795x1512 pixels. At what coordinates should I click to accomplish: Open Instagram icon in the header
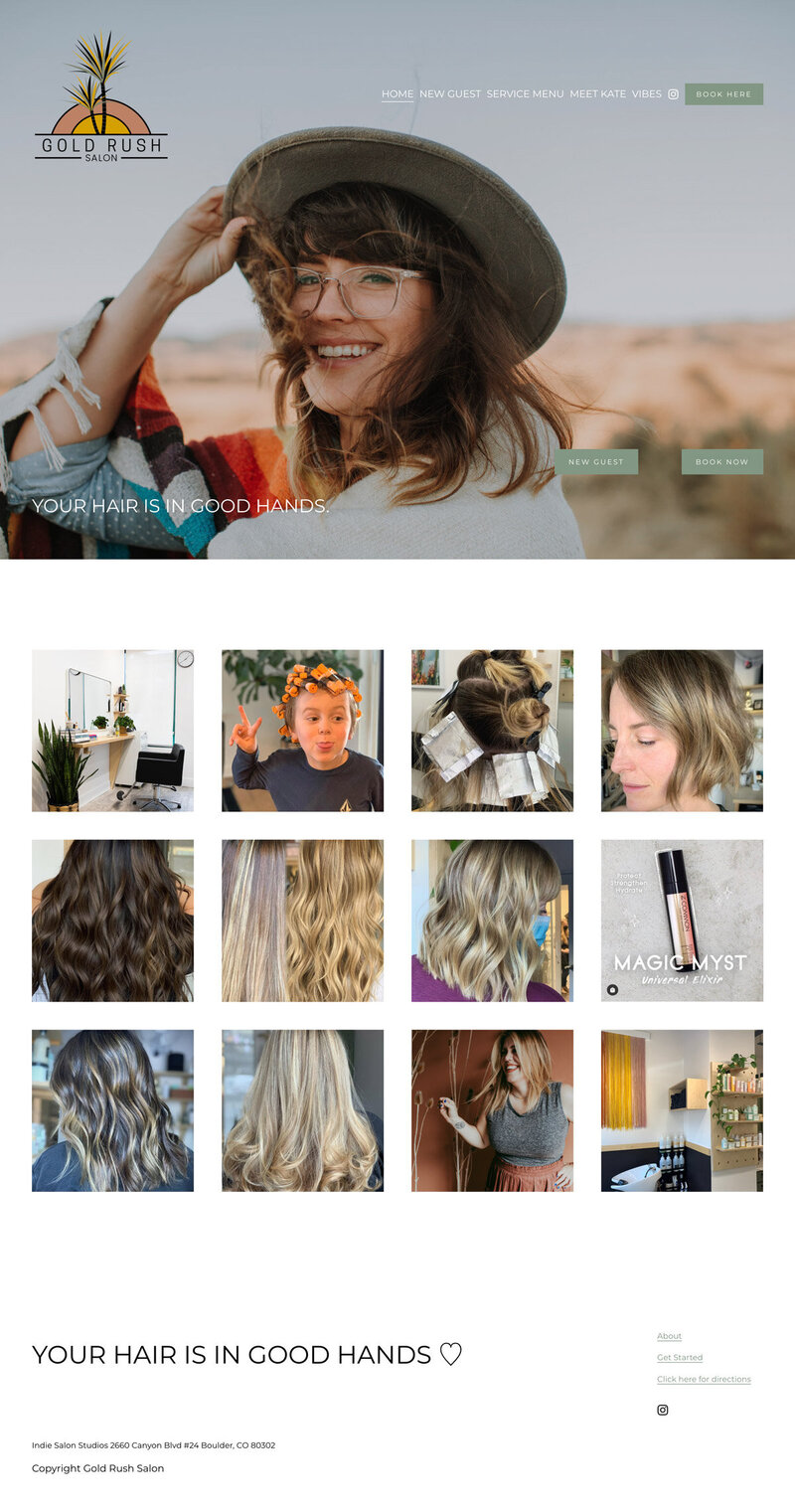click(673, 94)
